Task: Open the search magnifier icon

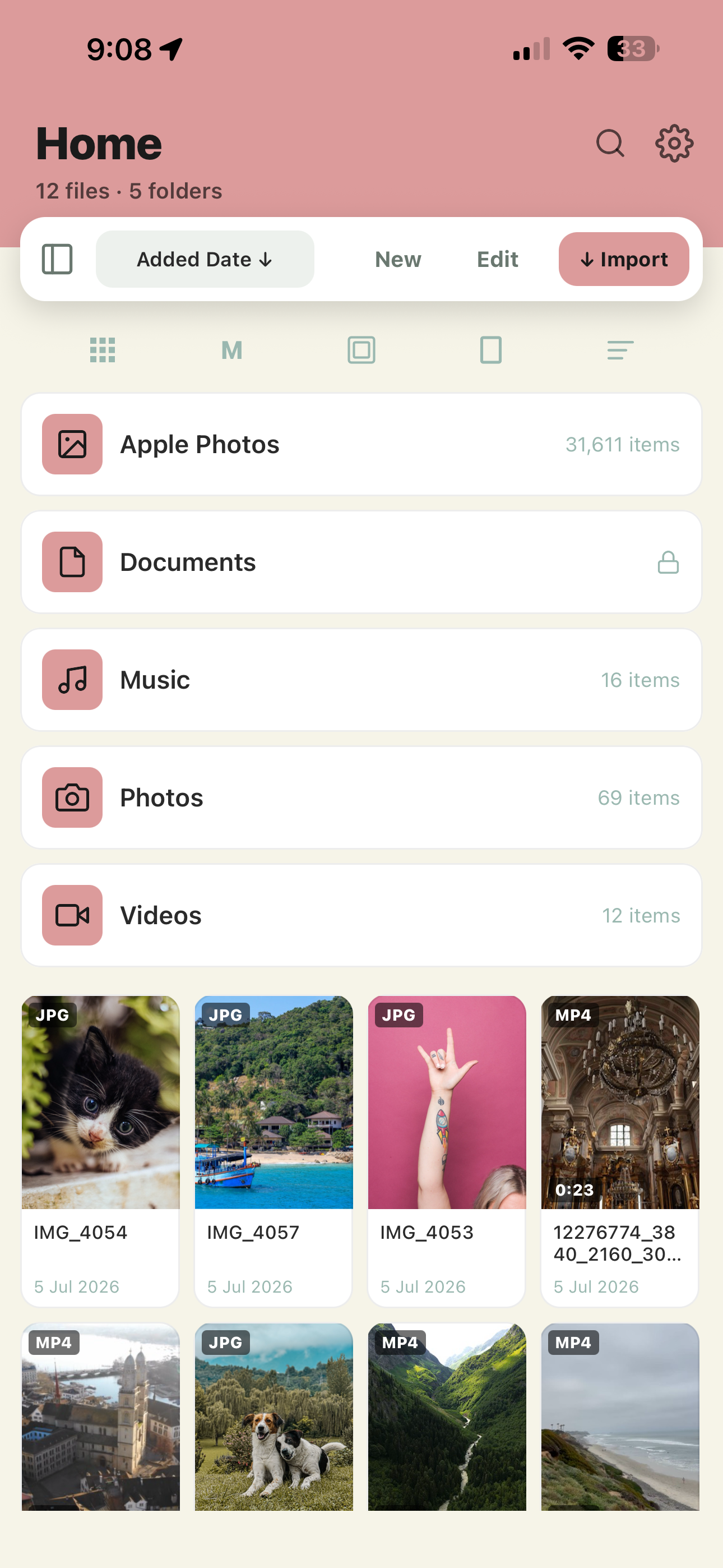Action: click(x=610, y=144)
